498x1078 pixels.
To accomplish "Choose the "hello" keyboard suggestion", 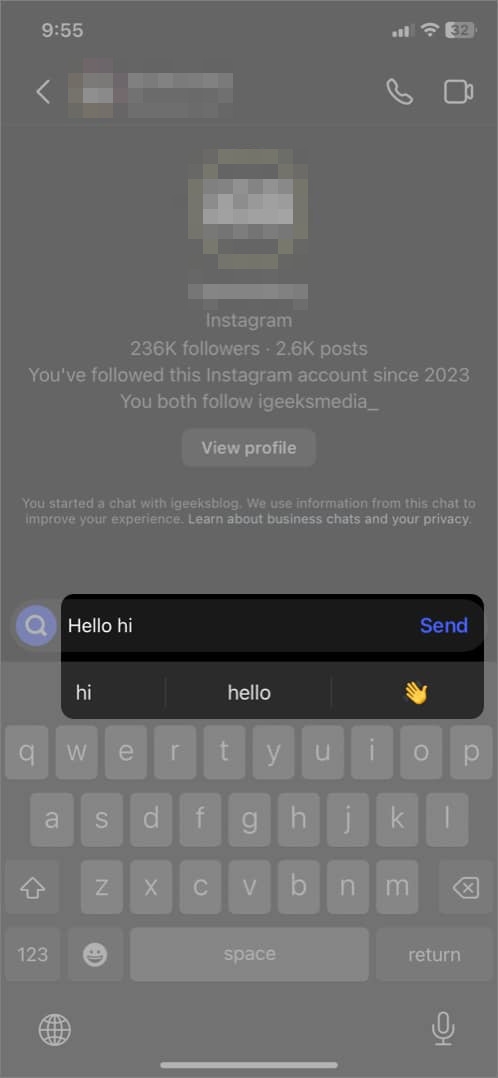I will pos(249,692).
